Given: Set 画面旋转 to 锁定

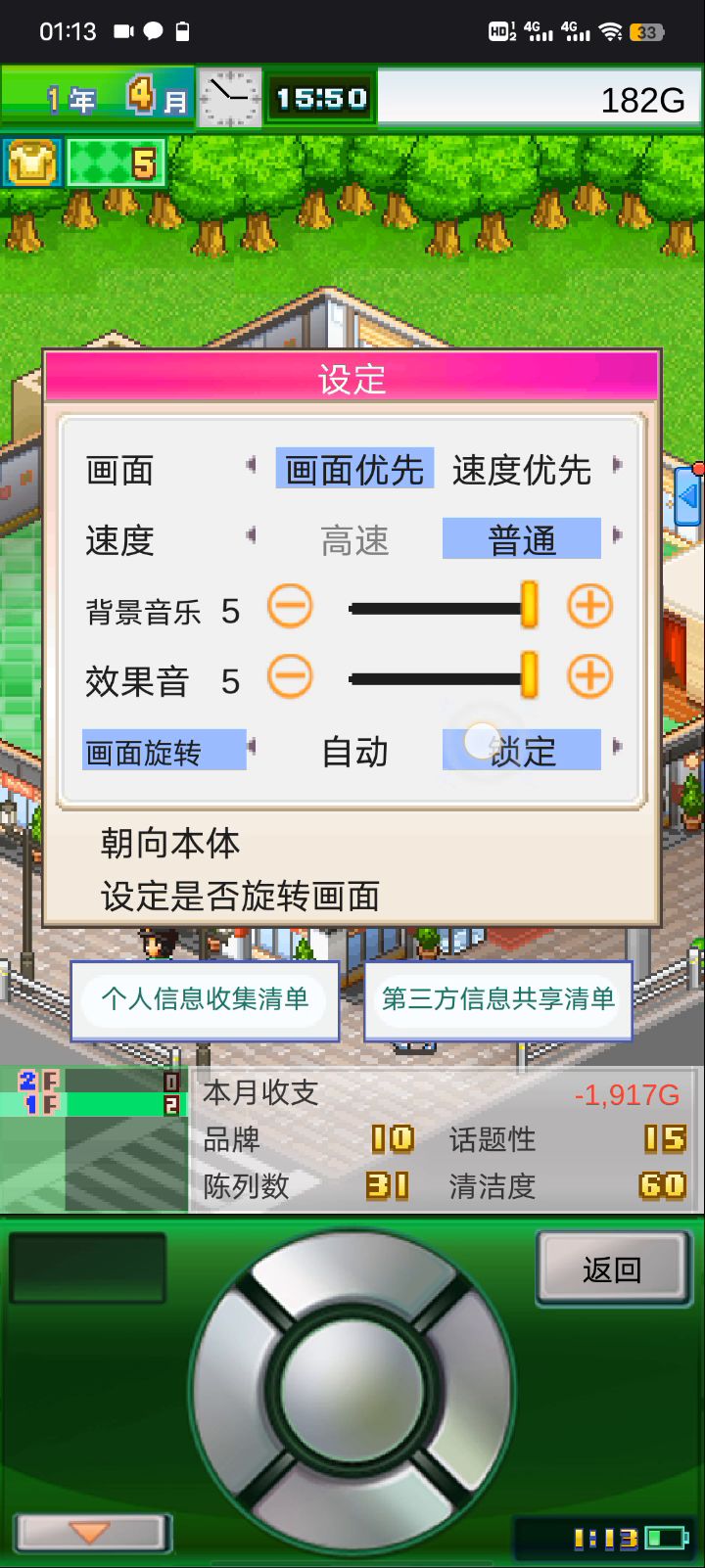Looking at the screenshot, I should click(x=521, y=752).
